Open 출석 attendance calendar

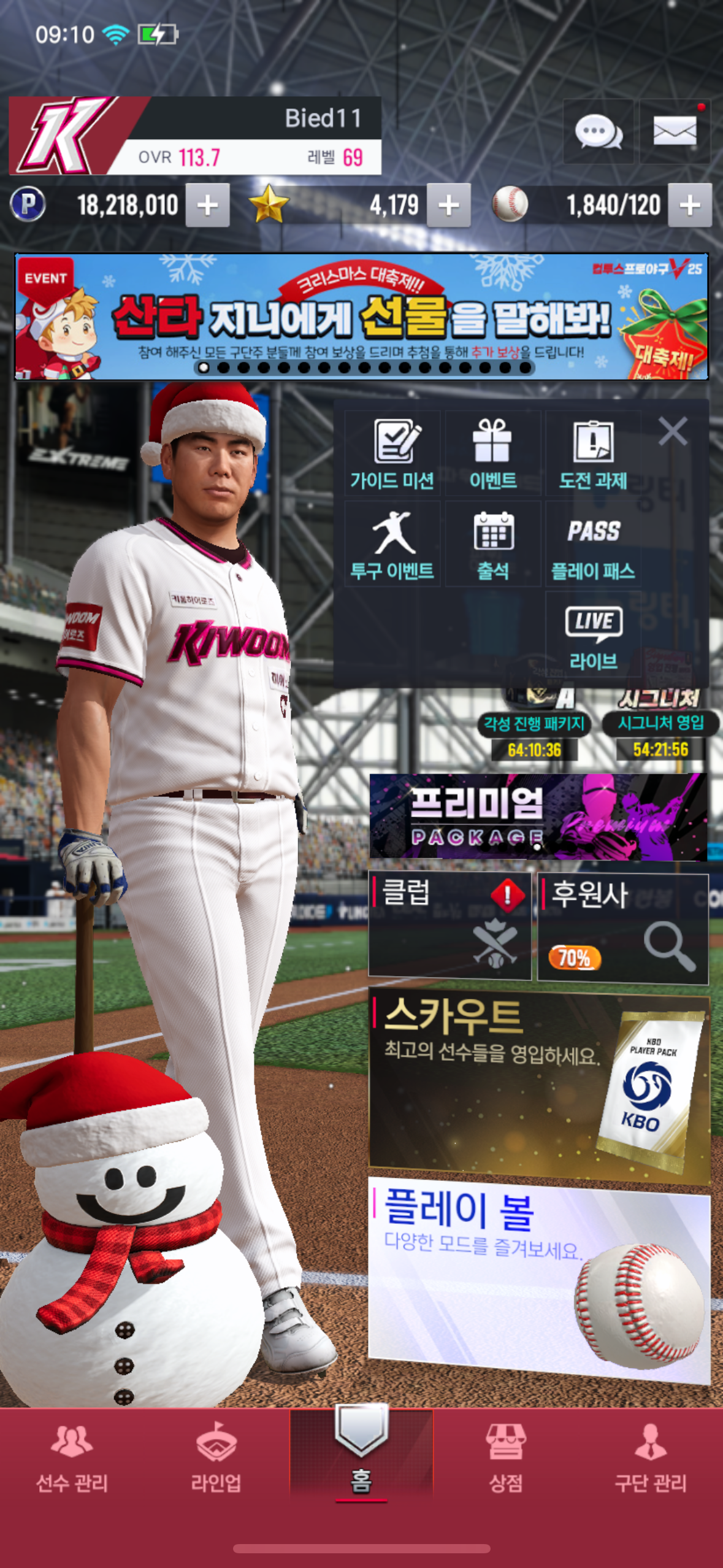click(492, 545)
